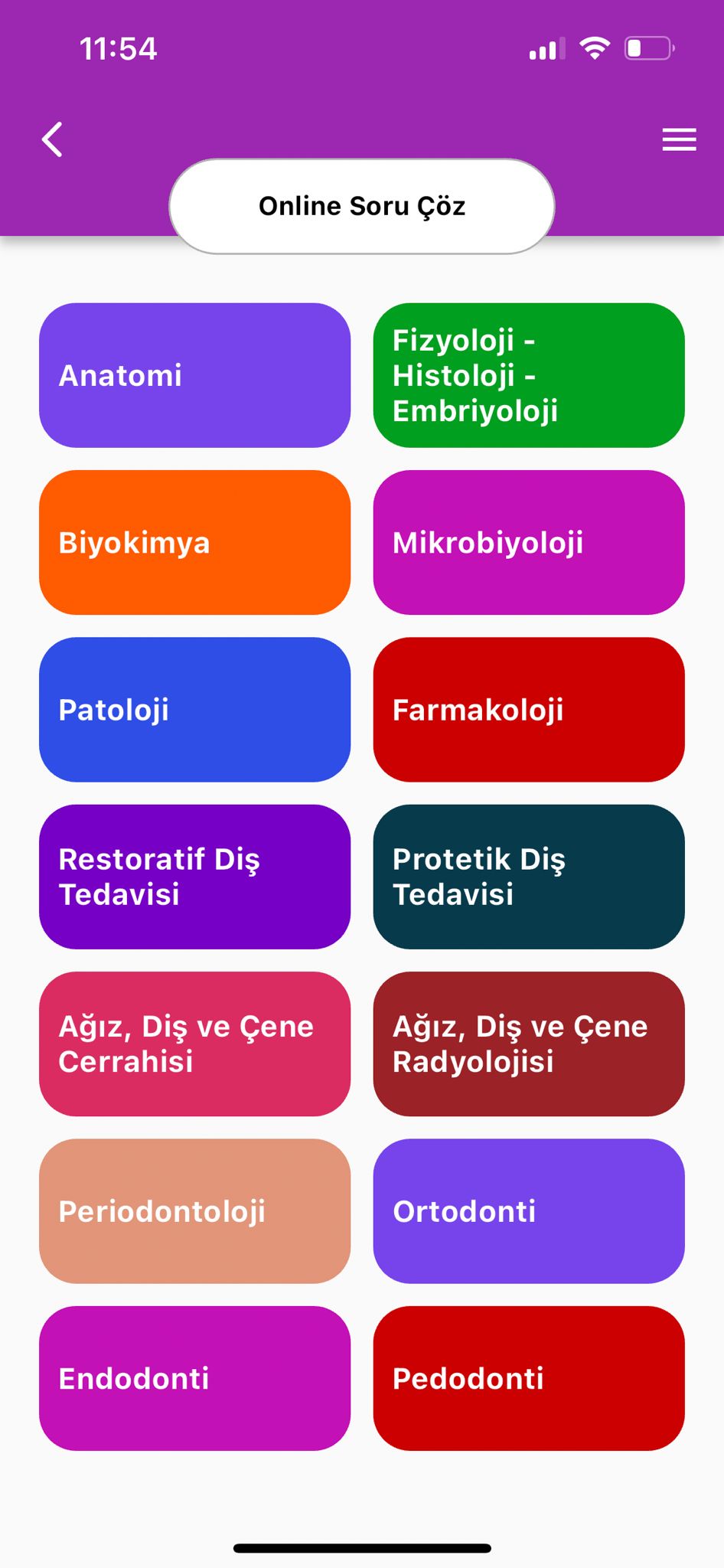Open the Anatomi category
Screen dimensions: 724x1568
(194, 375)
